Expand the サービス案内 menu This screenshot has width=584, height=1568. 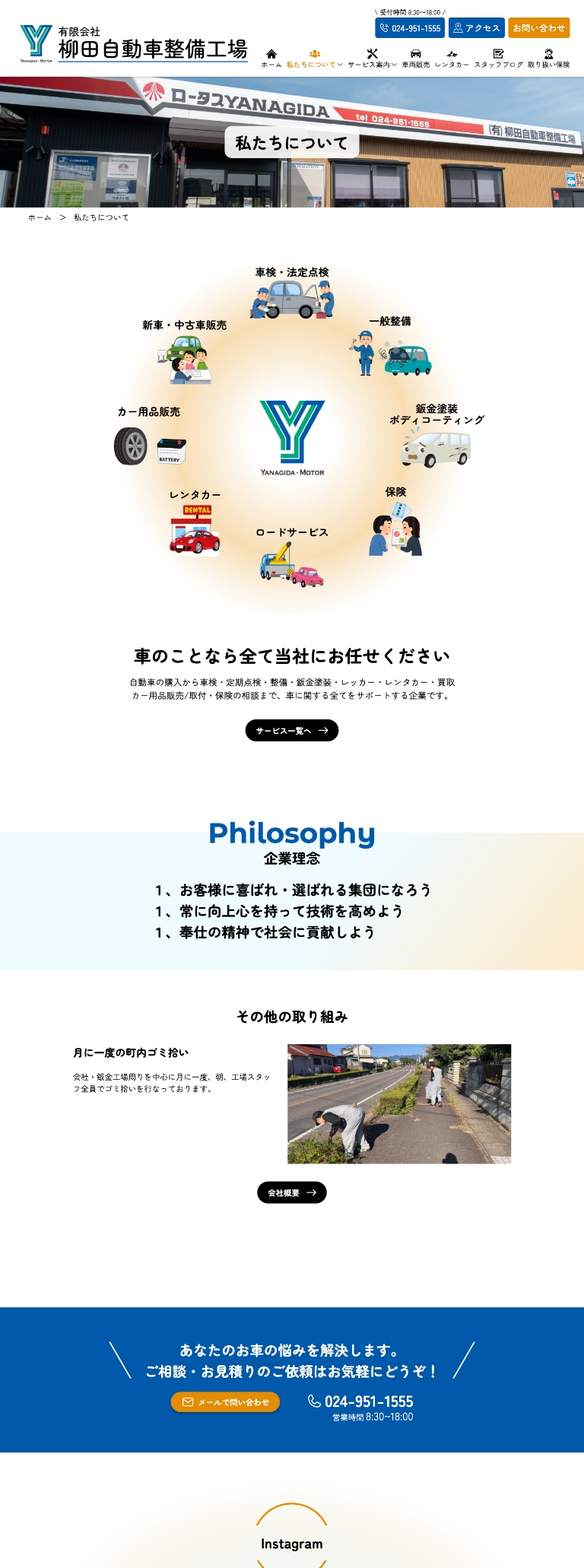[372, 59]
